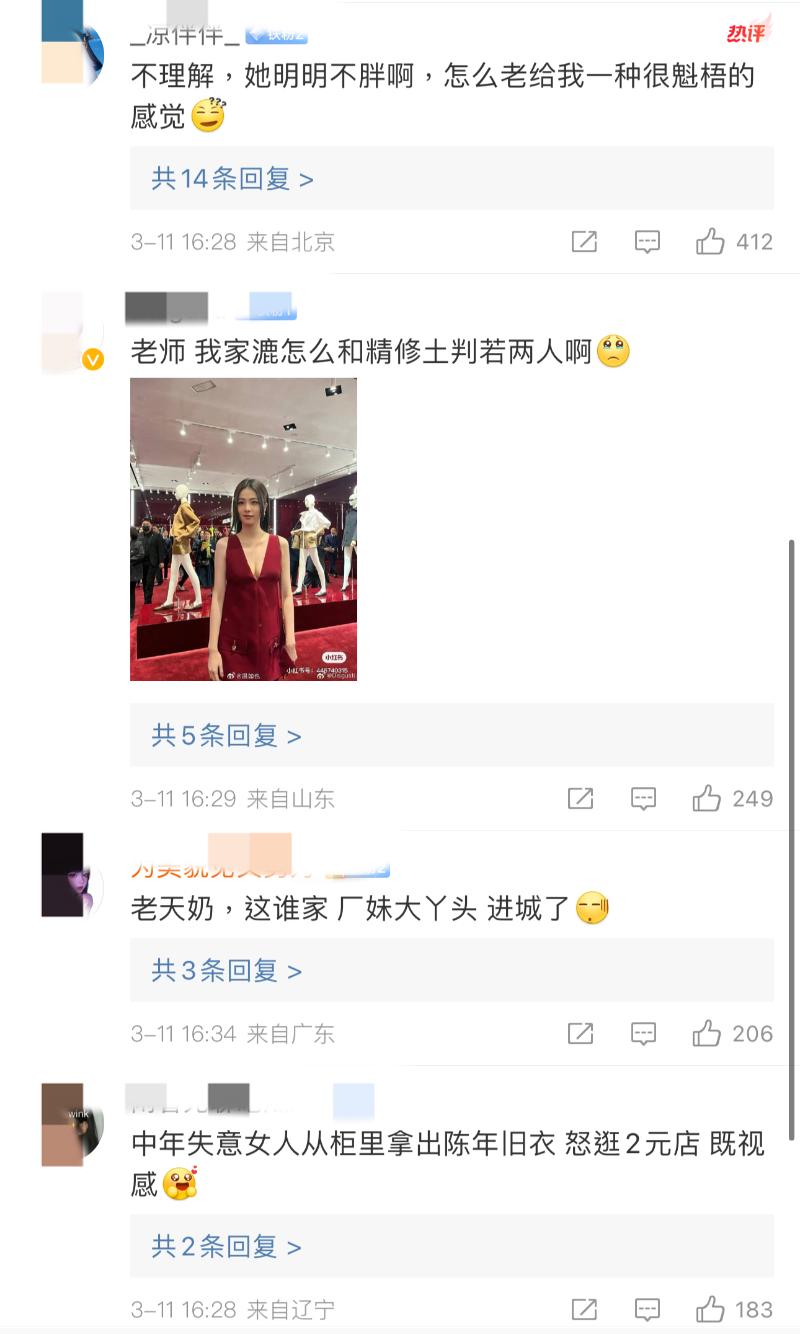Expand the 共3条回复 replies
Screen dimensions: 800x1334
click(226, 971)
